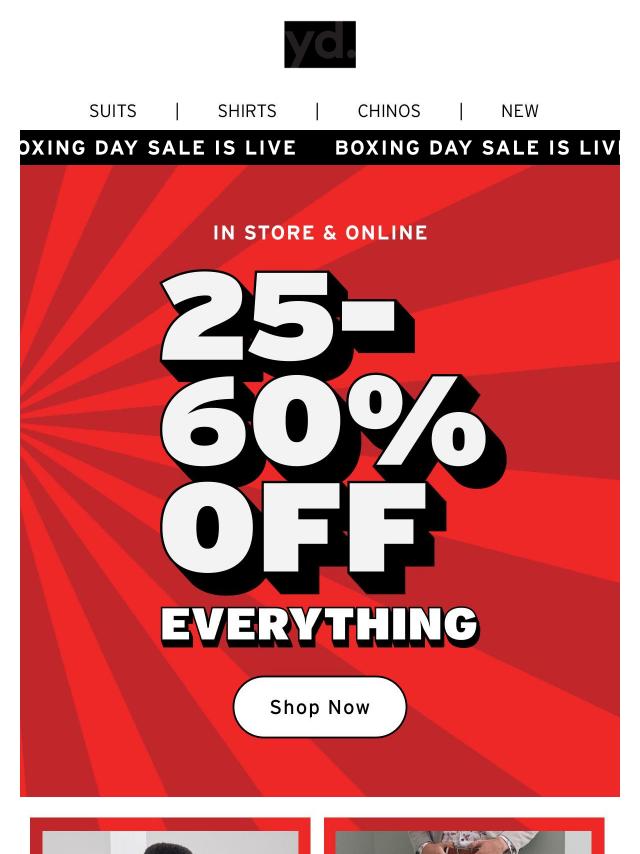640x854 pixels.
Task: Open the SHIRTS category link
Action: click(x=247, y=111)
